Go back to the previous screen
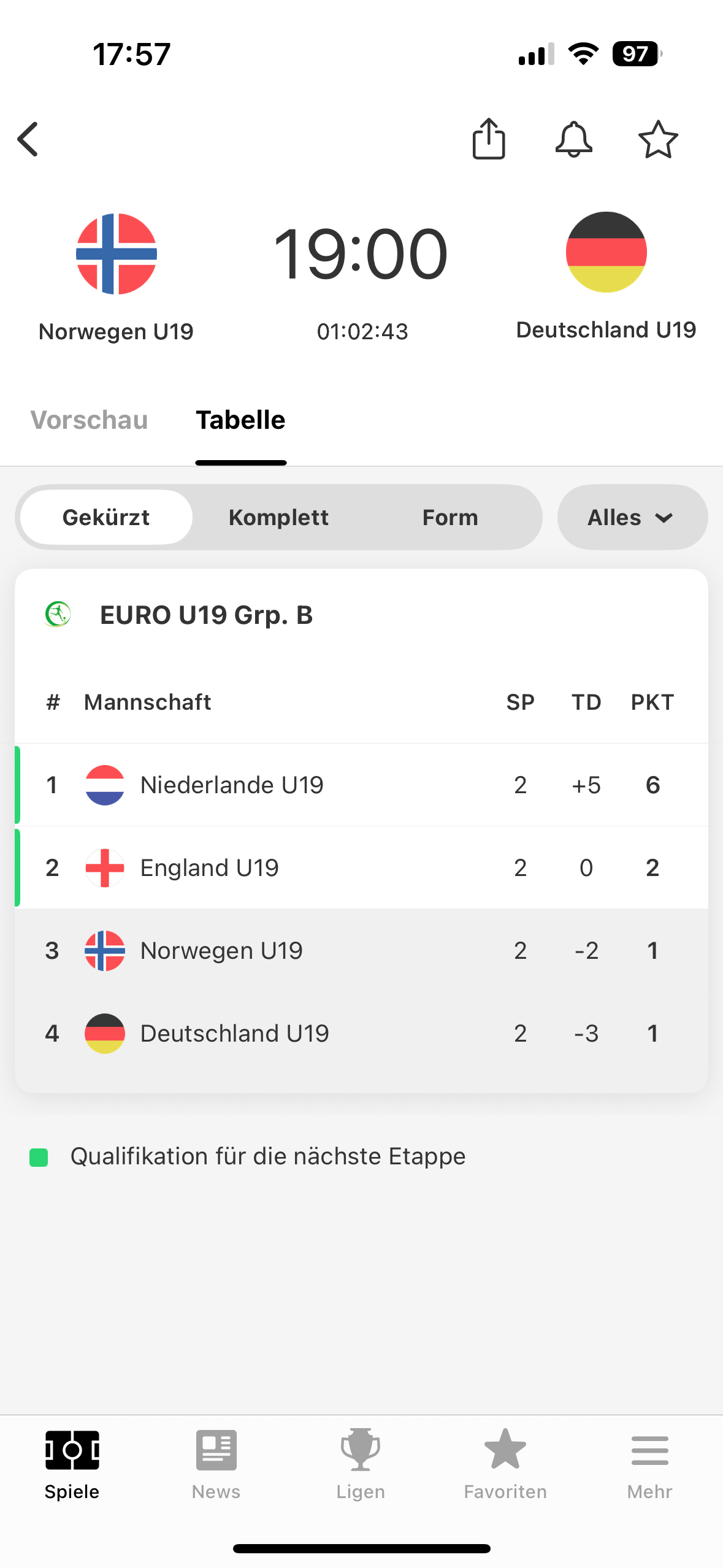 pyautogui.click(x=28, y=139)
